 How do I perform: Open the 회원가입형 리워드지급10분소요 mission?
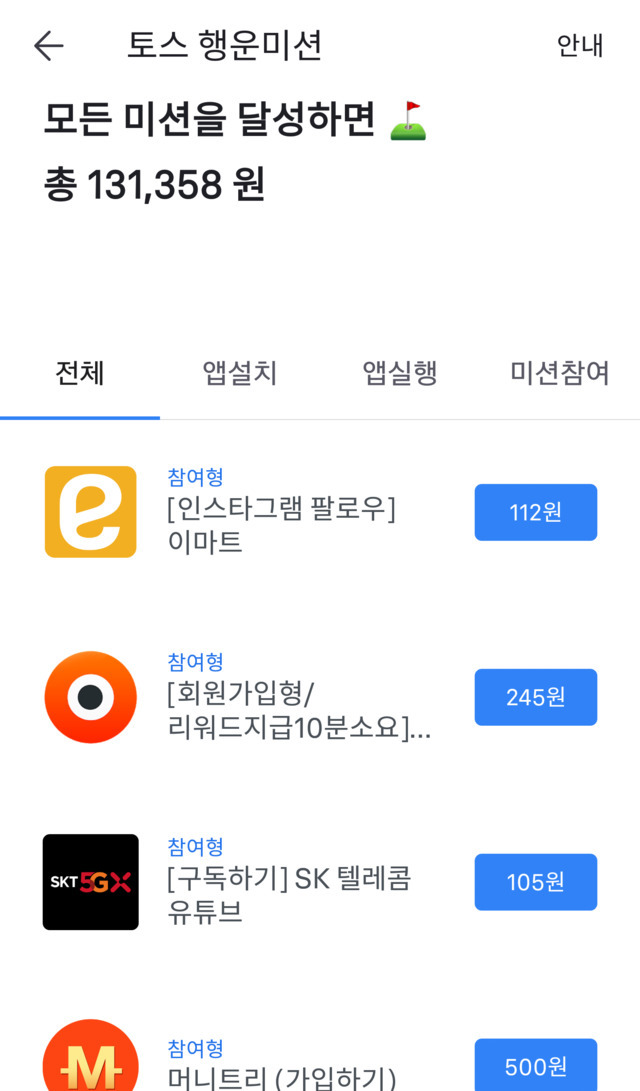(x=298, y=711)
